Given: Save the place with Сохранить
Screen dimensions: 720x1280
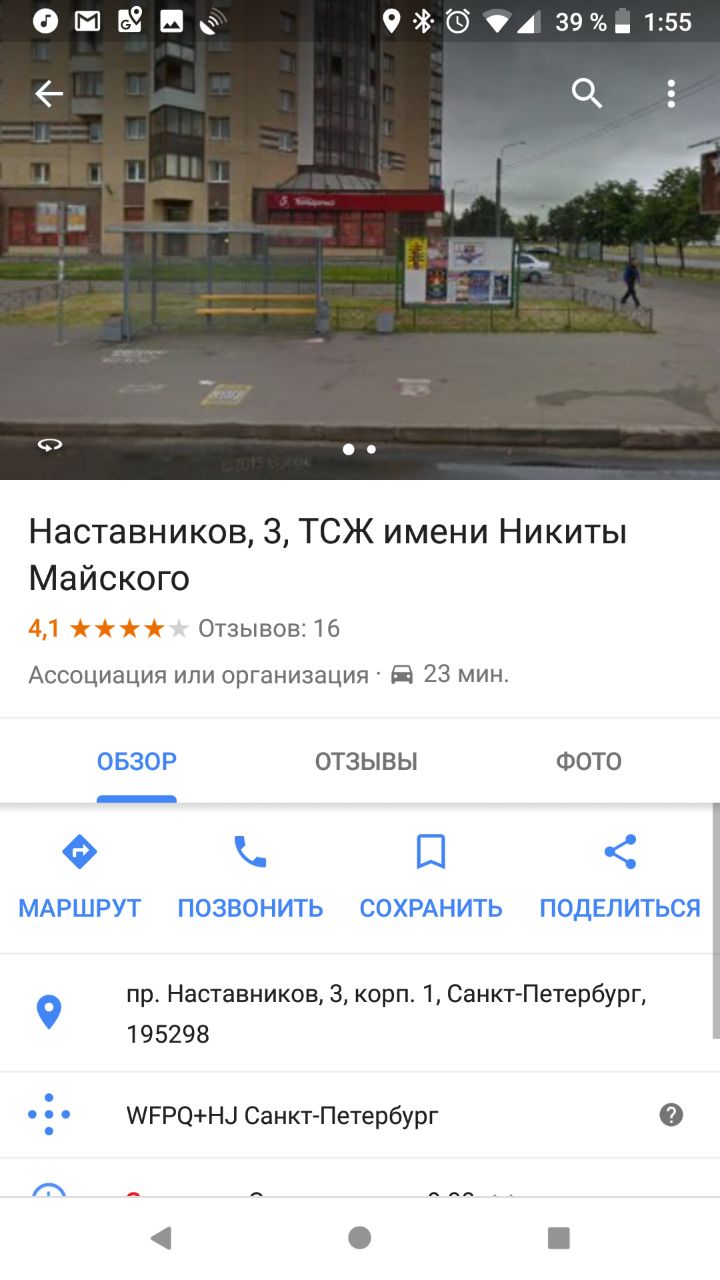Looking at the screenshot, I should pyautogui.click(x=431, y=878).
